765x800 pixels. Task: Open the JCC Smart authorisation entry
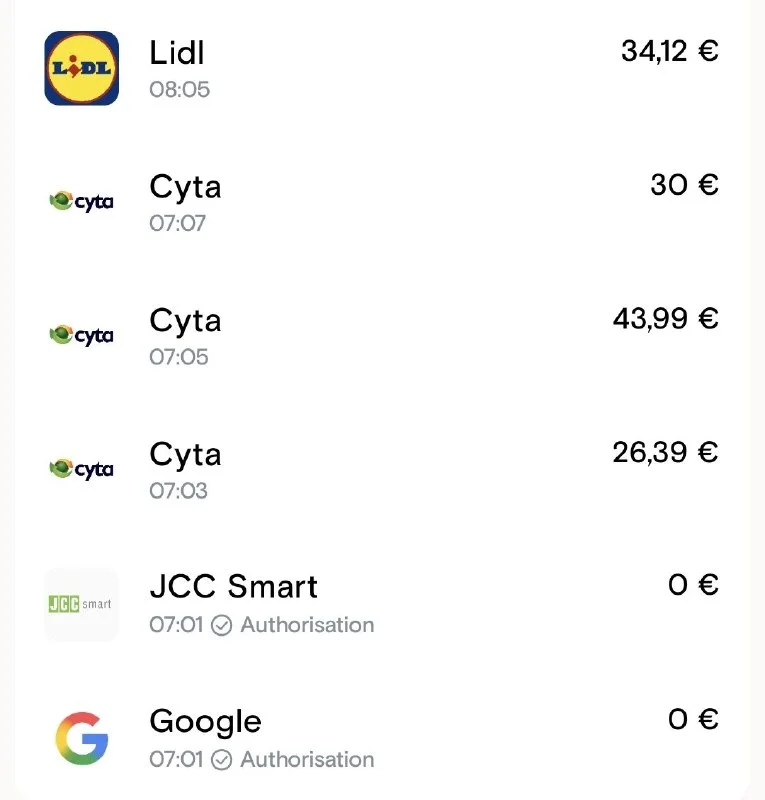(380, 604)
